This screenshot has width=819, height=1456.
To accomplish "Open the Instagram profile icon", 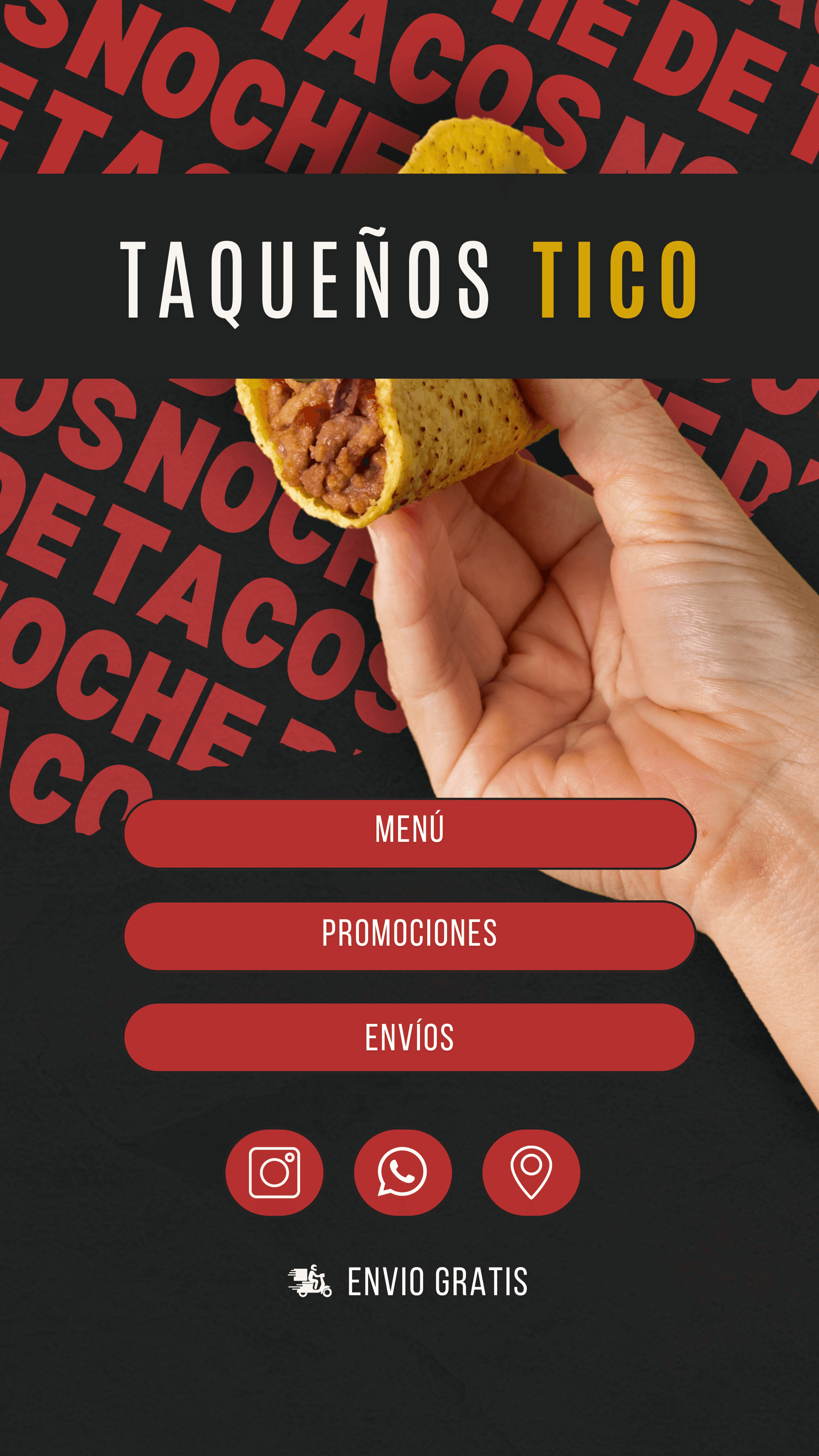I will [x=274, y=1172].
